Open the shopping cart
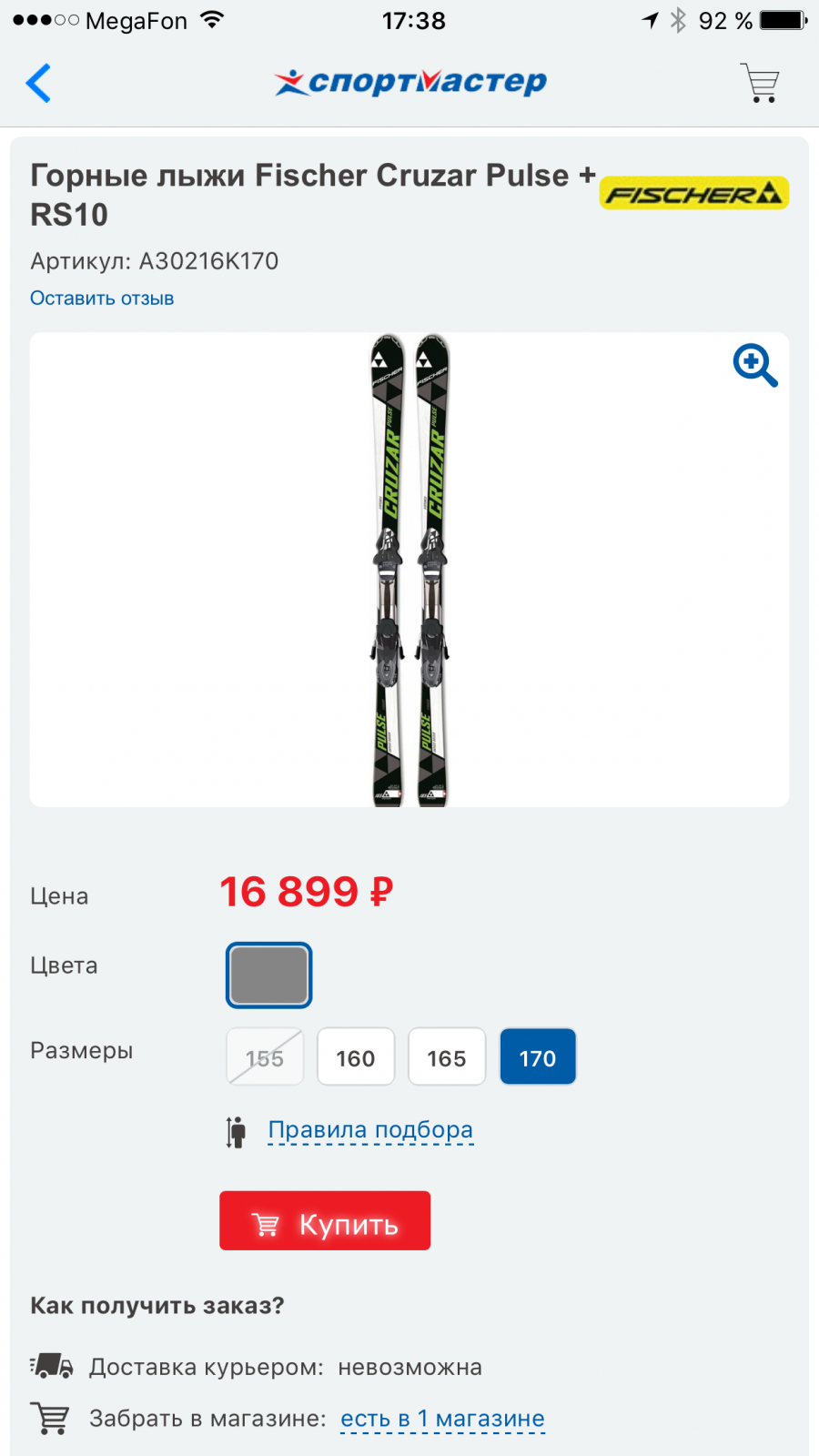Image resolution: width=819 pixels, height=1456 pixels. (760, 83)
